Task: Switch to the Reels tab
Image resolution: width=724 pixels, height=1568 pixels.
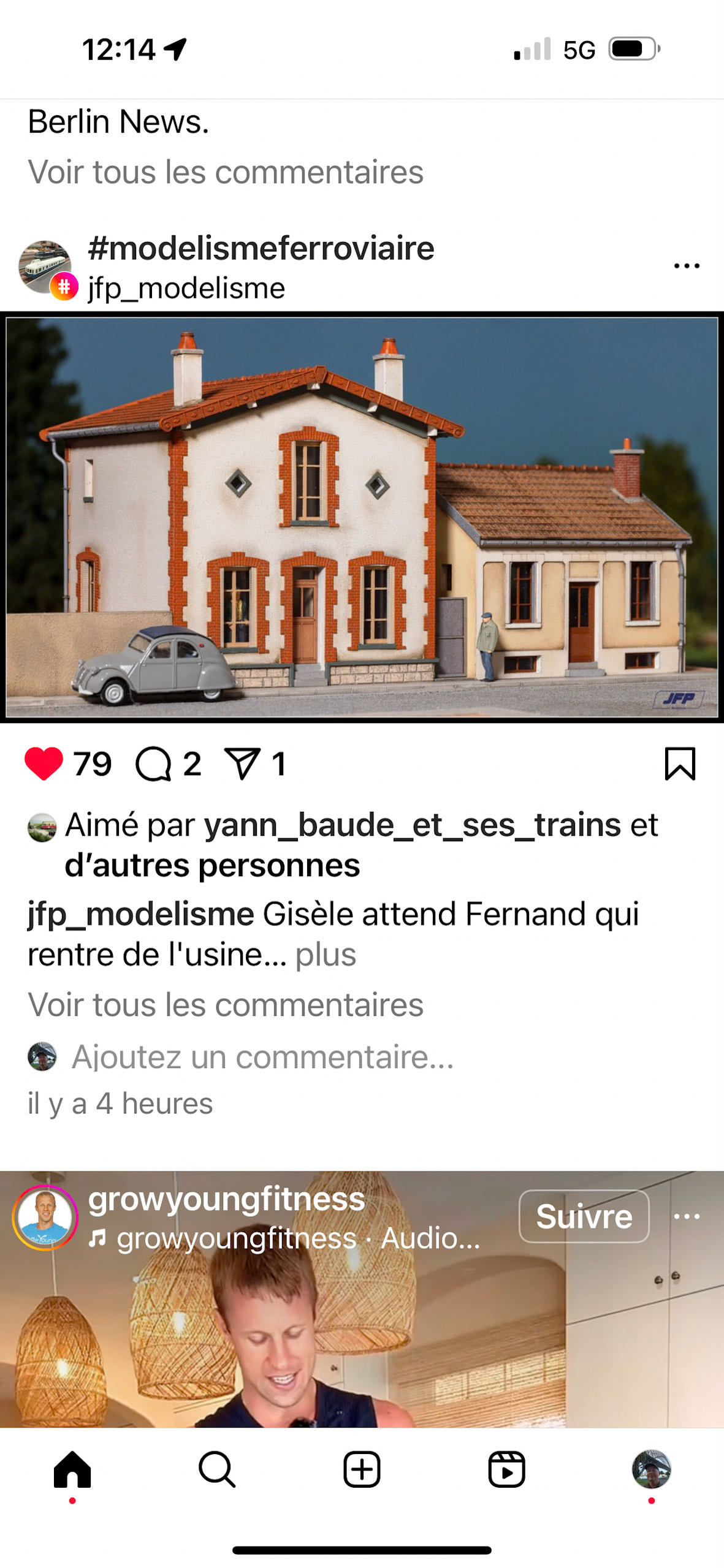Action: 506,1469
